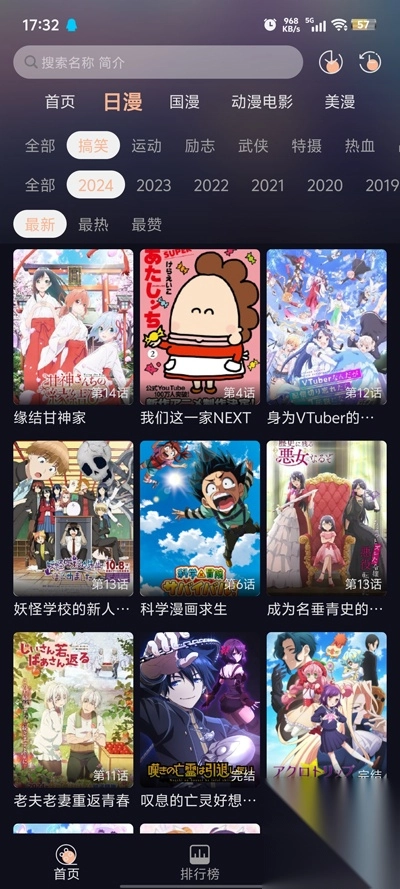Open the 动漫电影 tab
Screen dimensions: 400x889
click(x=262, y=102)
